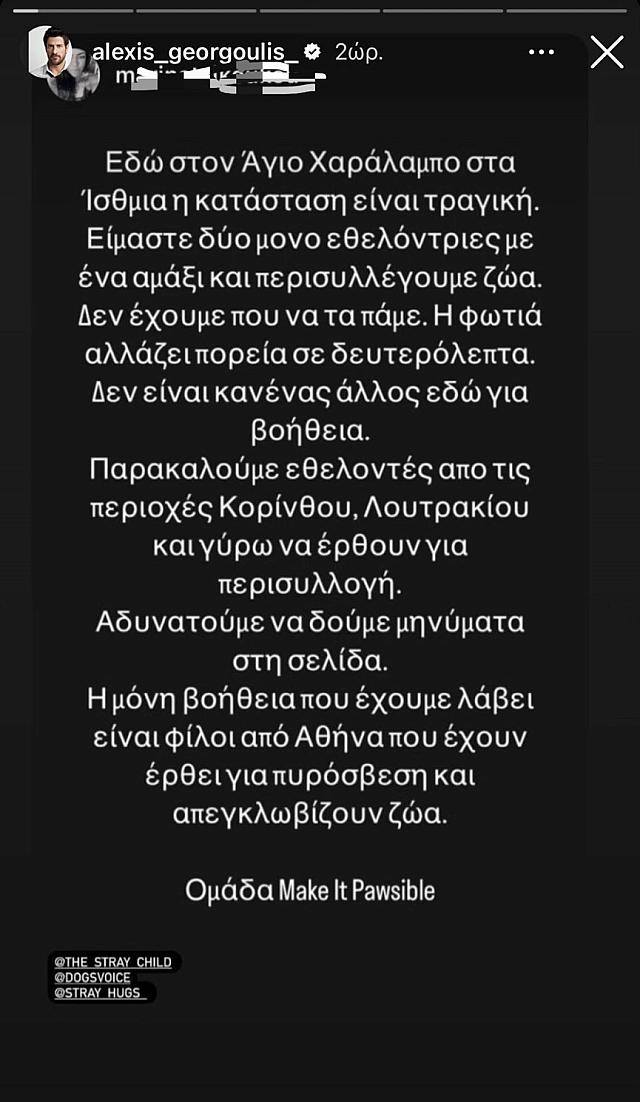The width and height of the screenshot is (640, 1102).
Task: Close the story viewer
Action: click(607, 51)
